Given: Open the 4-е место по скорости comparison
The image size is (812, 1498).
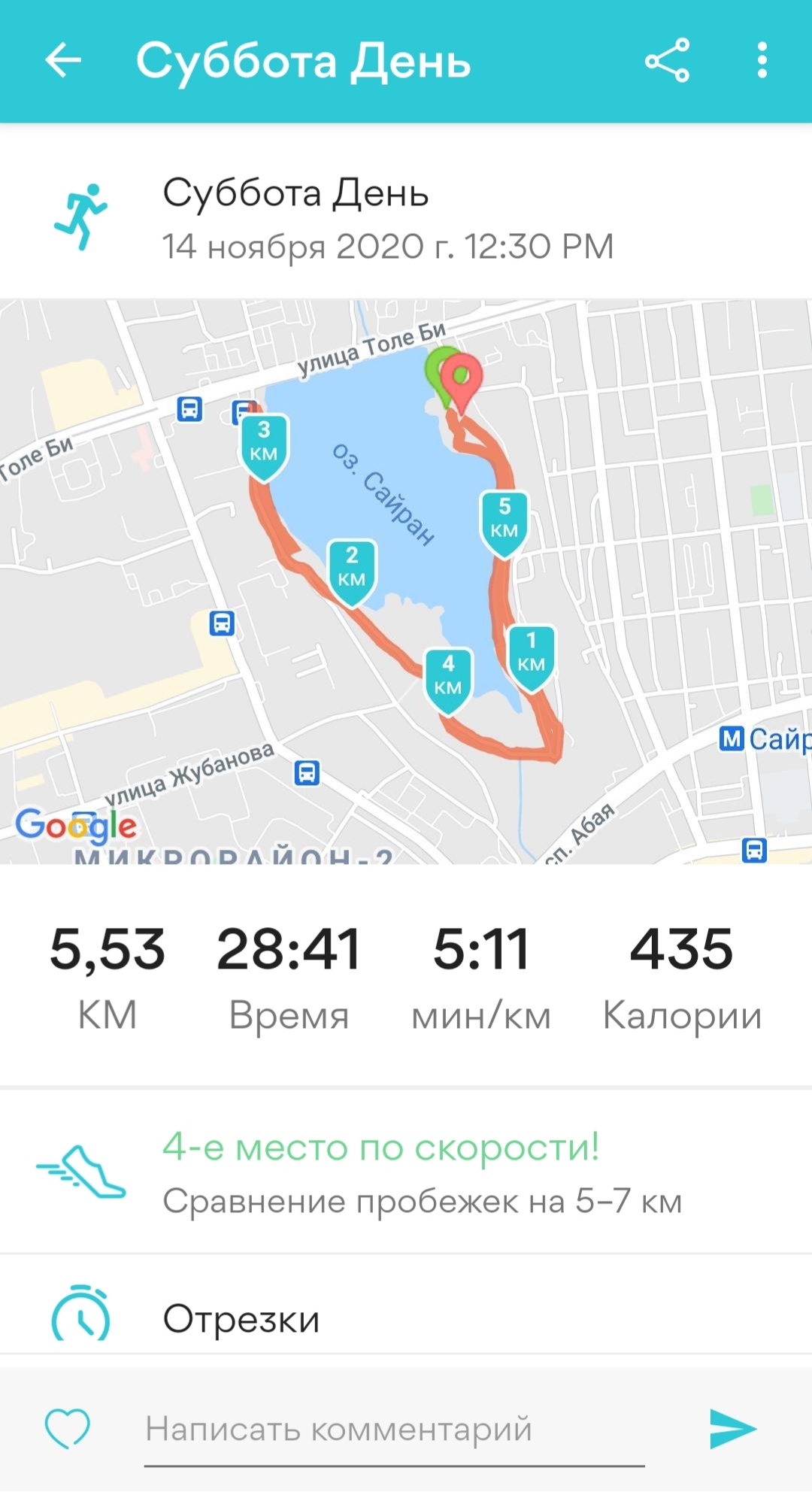Looking at the screenshot, I should pyautogui.click(x=406, y=1172).
